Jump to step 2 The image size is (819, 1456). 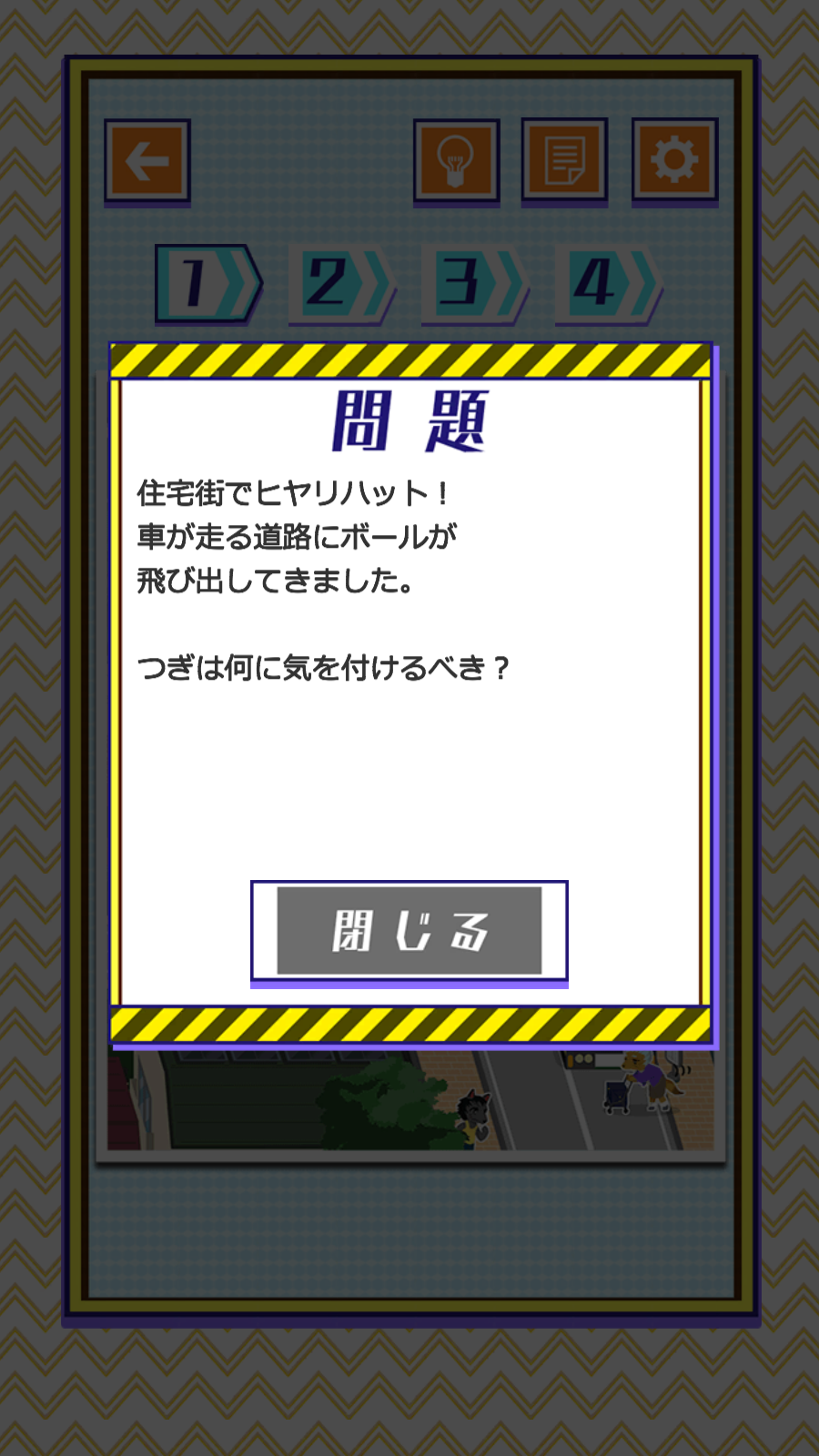[x=341, y=284]
